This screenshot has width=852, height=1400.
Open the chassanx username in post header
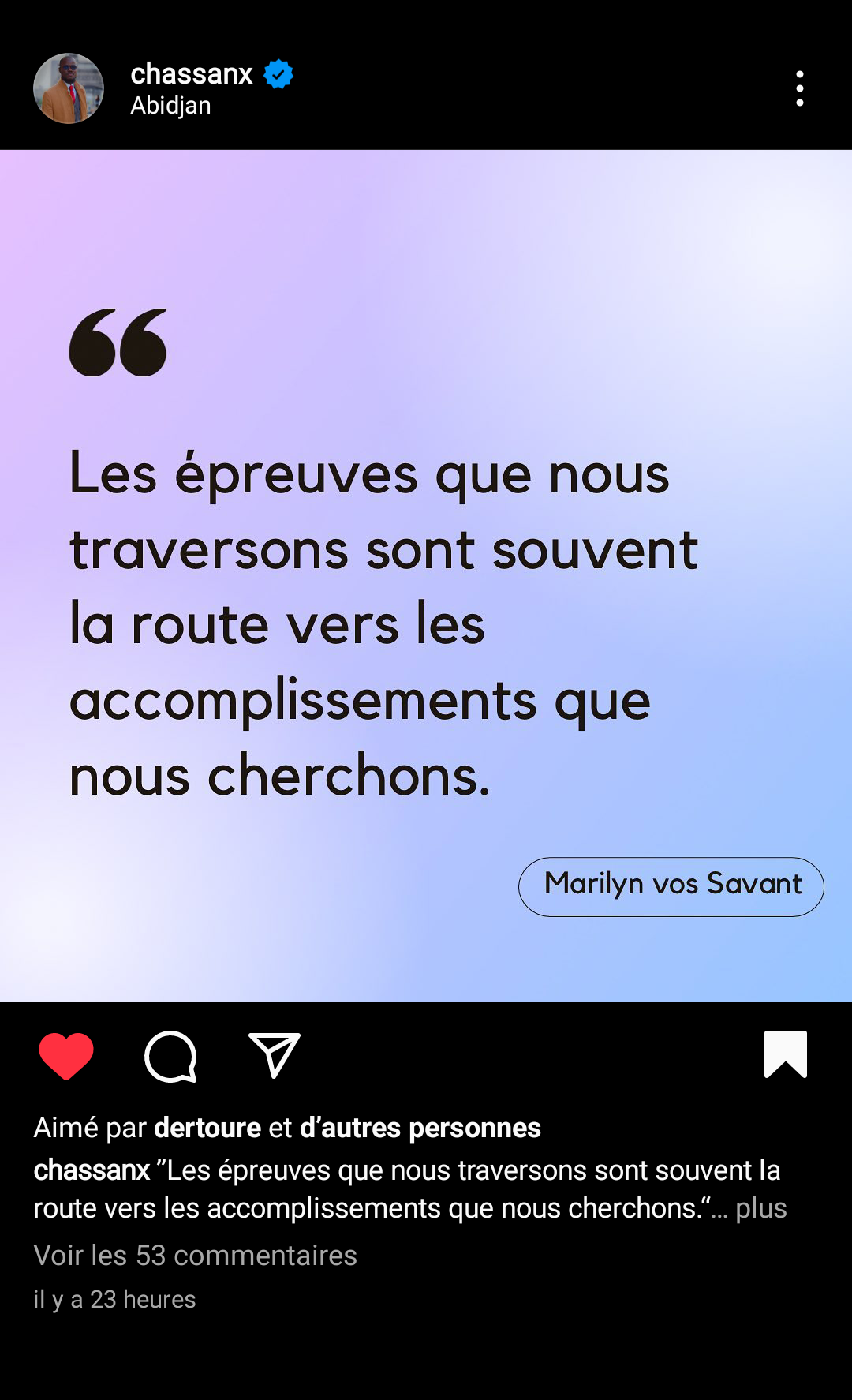191,73
